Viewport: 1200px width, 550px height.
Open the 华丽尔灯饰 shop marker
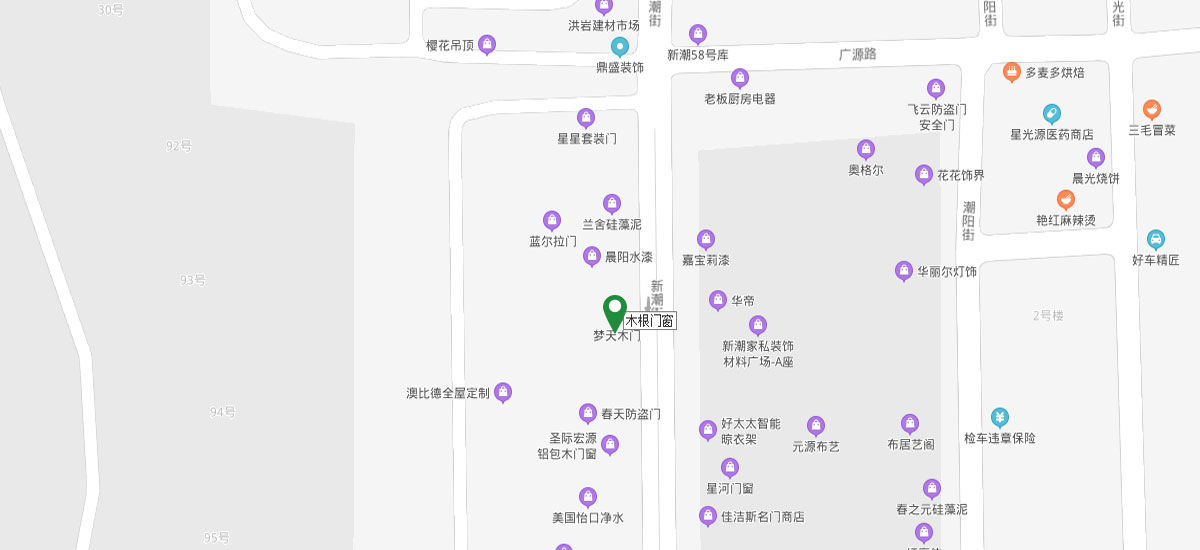click(904, 271)
